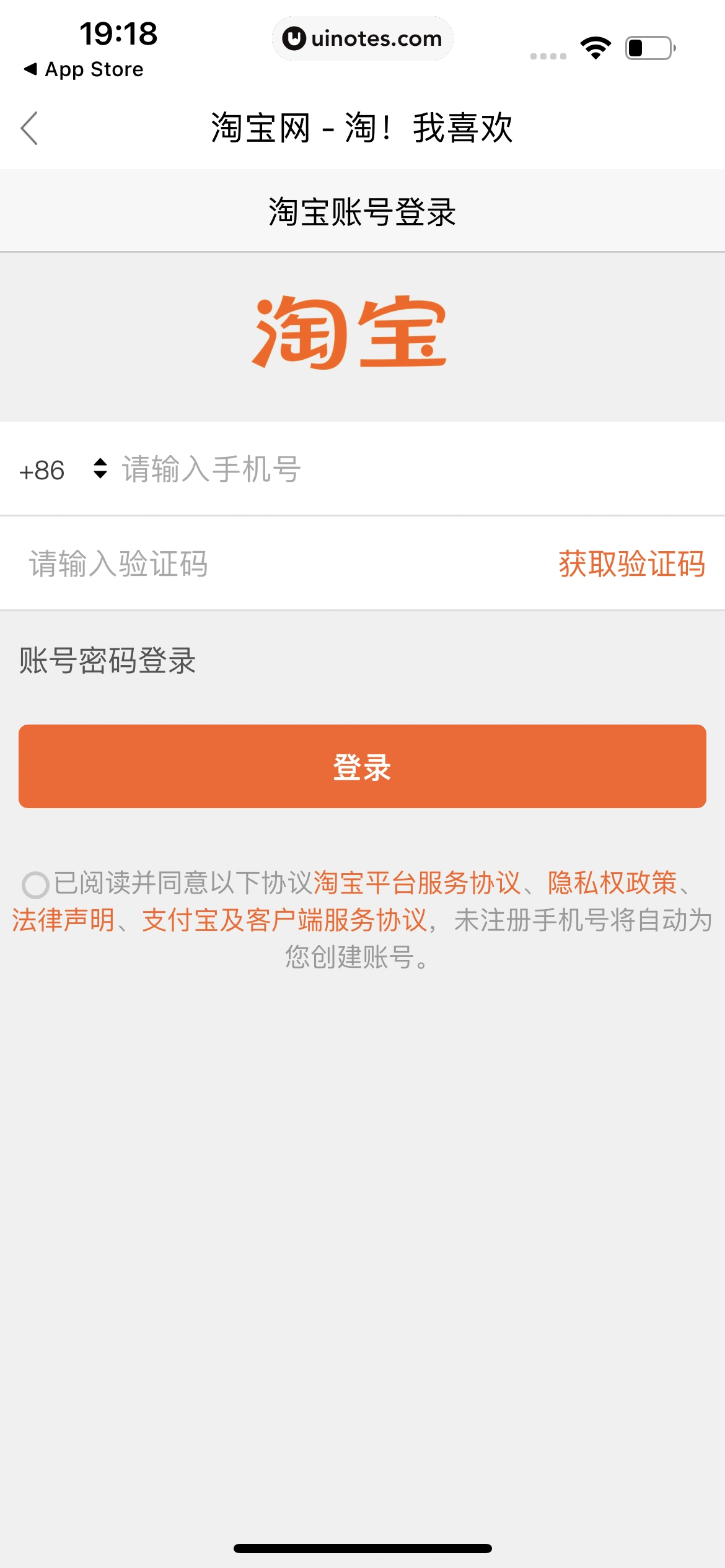
Task: Open the 法律声明 link
Action: pyautogui.click(x=63, y=920)
